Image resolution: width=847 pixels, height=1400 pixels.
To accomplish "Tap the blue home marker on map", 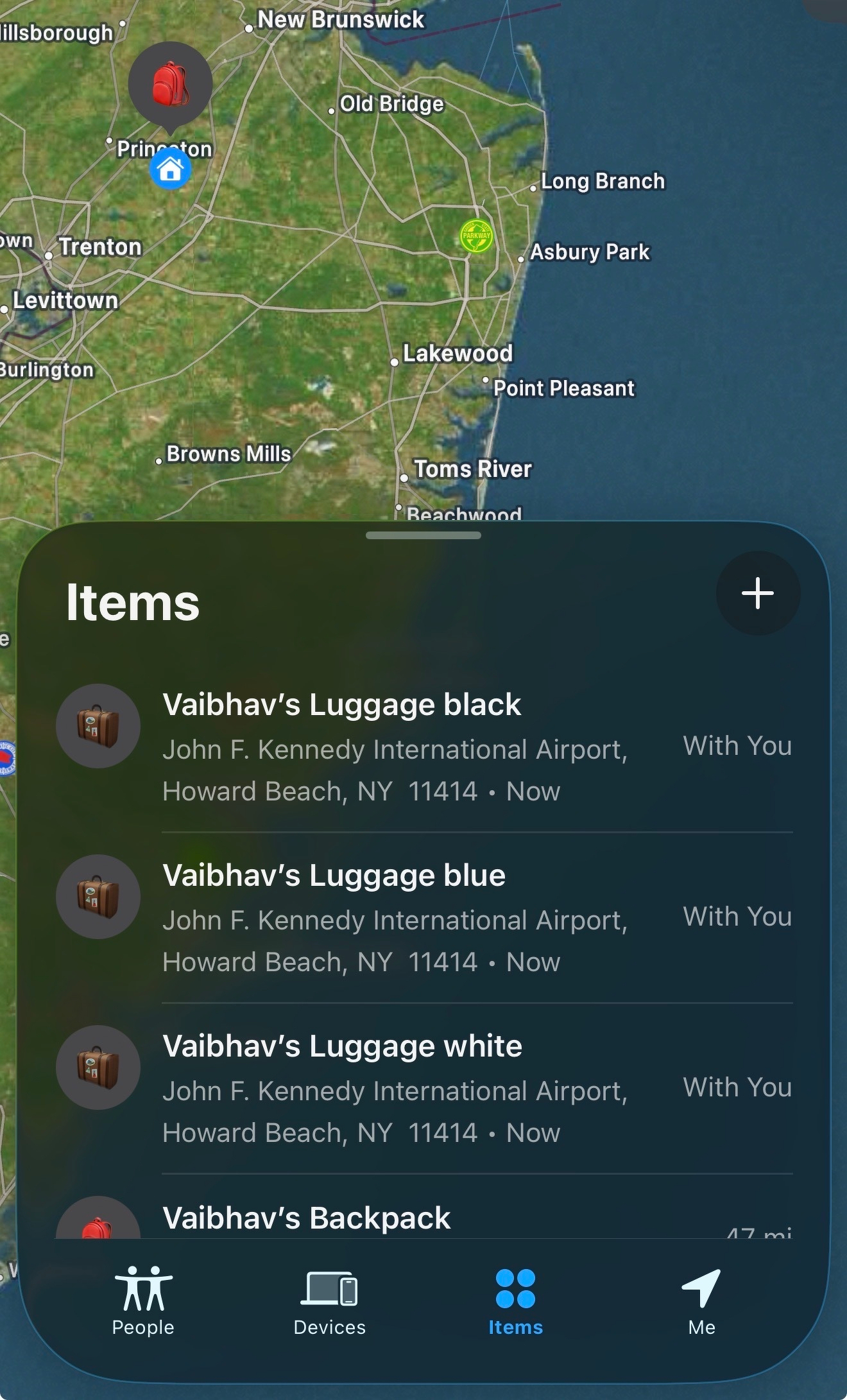I will pyautogui.click(x=170, y=169).
